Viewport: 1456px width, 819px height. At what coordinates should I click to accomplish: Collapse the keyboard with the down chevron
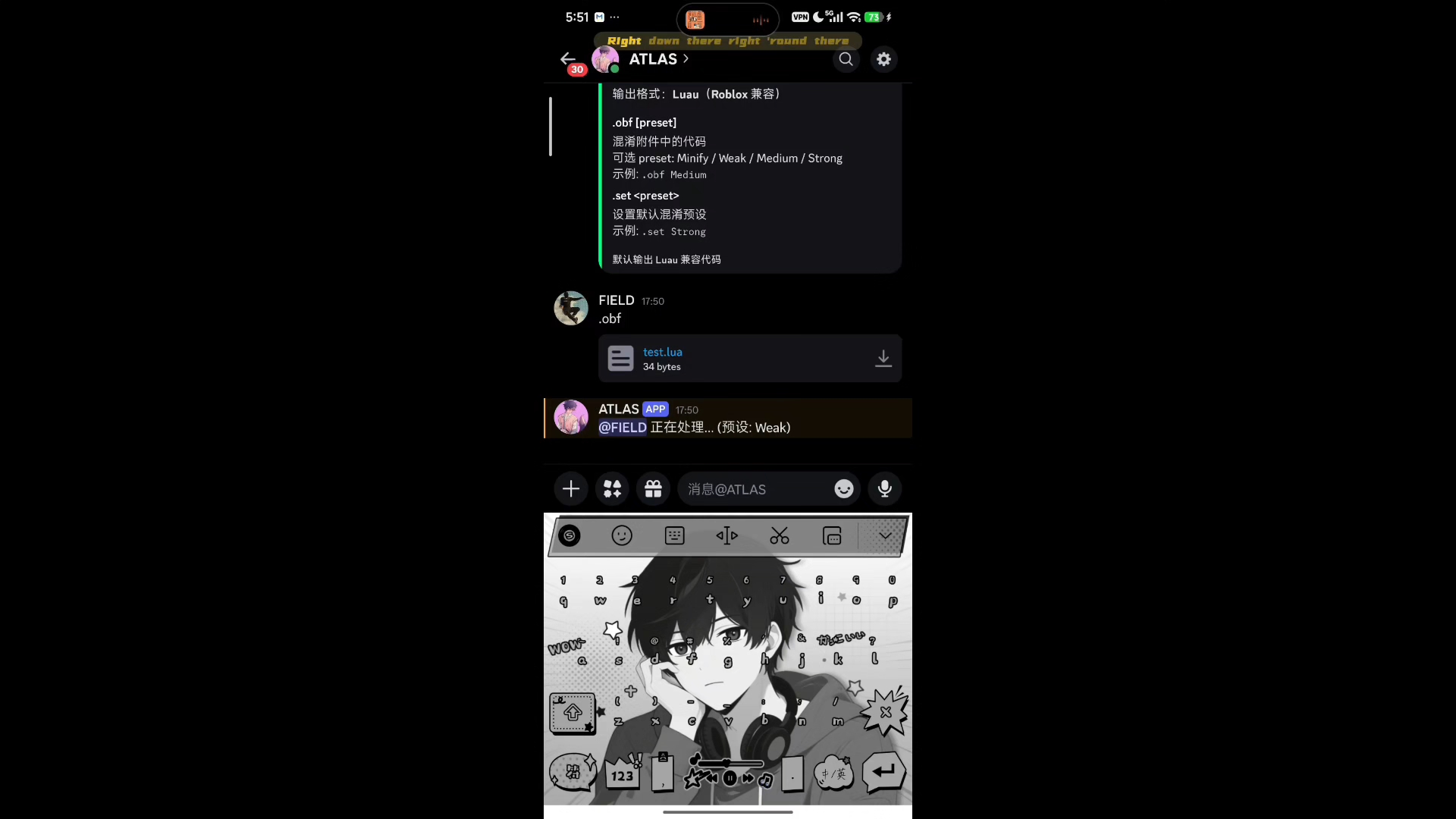(884, 536)
